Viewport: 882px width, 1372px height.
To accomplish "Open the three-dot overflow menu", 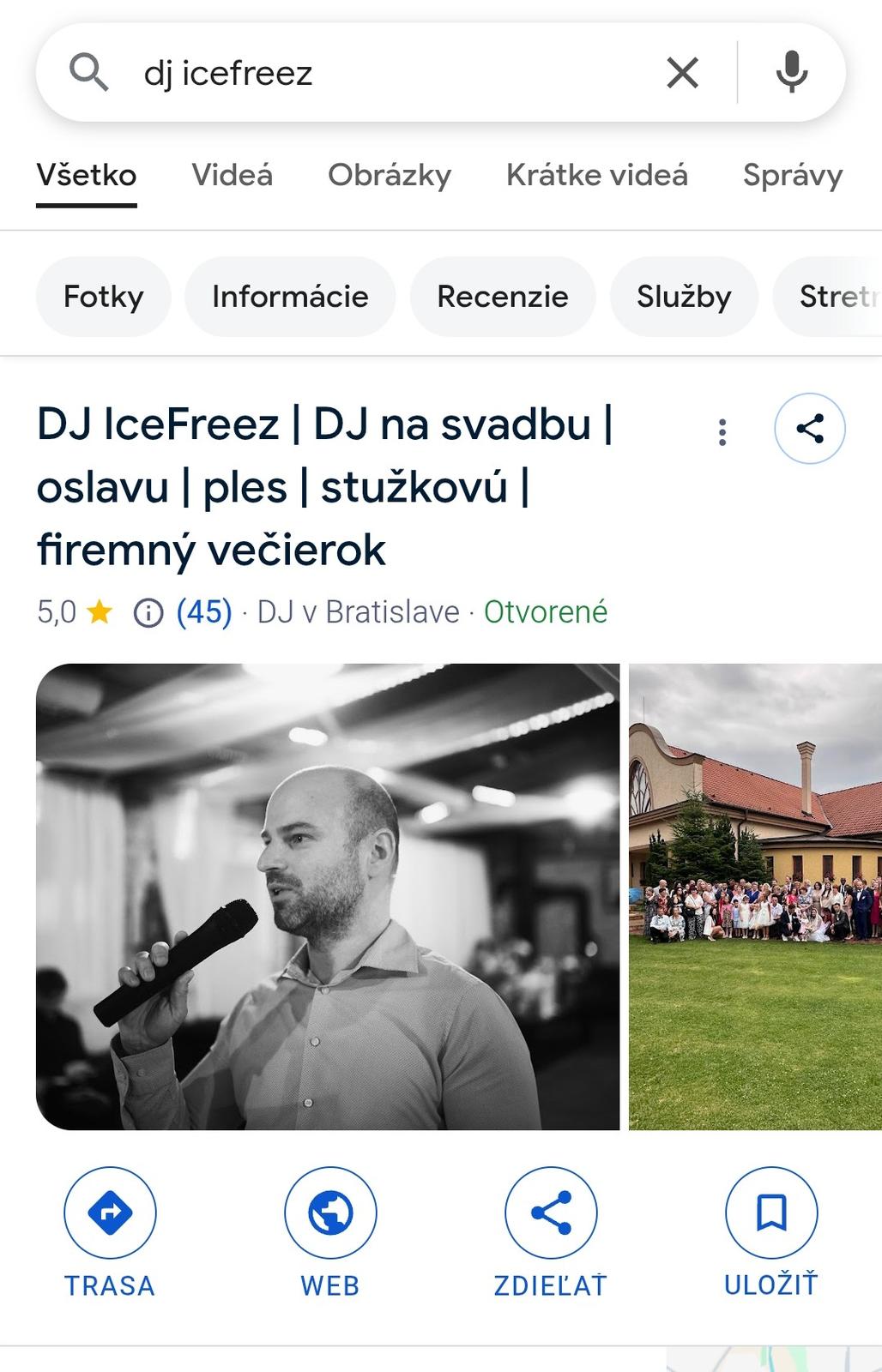I will pos(722,431).
